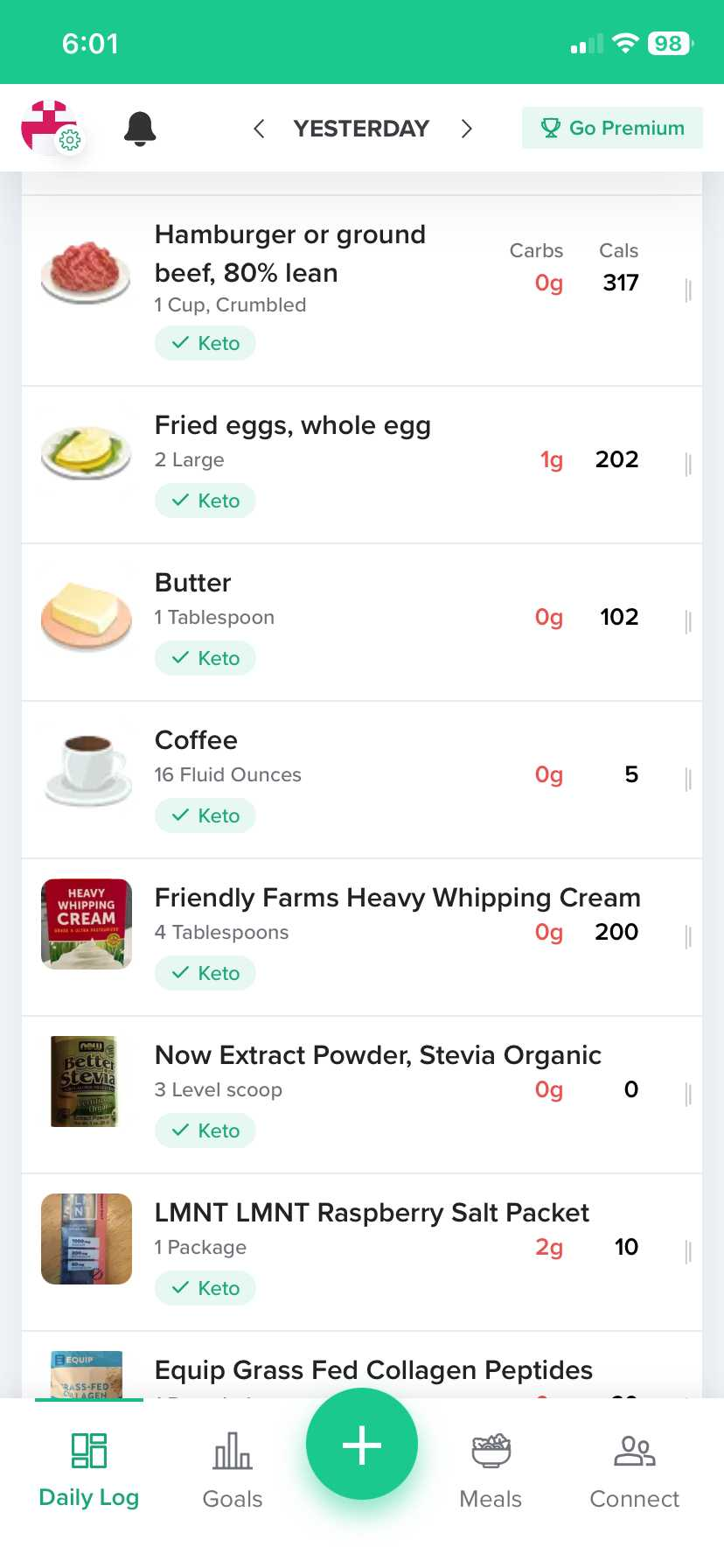Viewport: 724px width, 1568px height.
Task: Open LMNT Raspberry Salt Packet entry
Action: point(372,1214)
